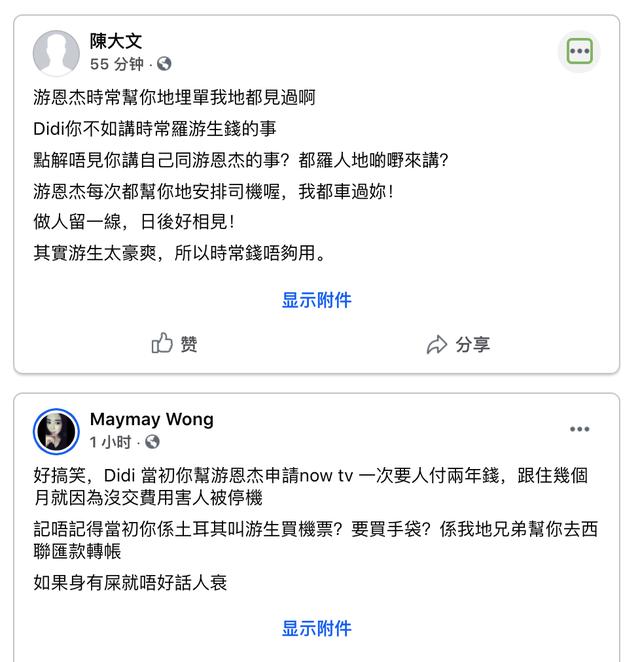The height and width of the screenshot is (662, 640).
Task: Open 陳大文's profile name link
Action: click(116, 41)
